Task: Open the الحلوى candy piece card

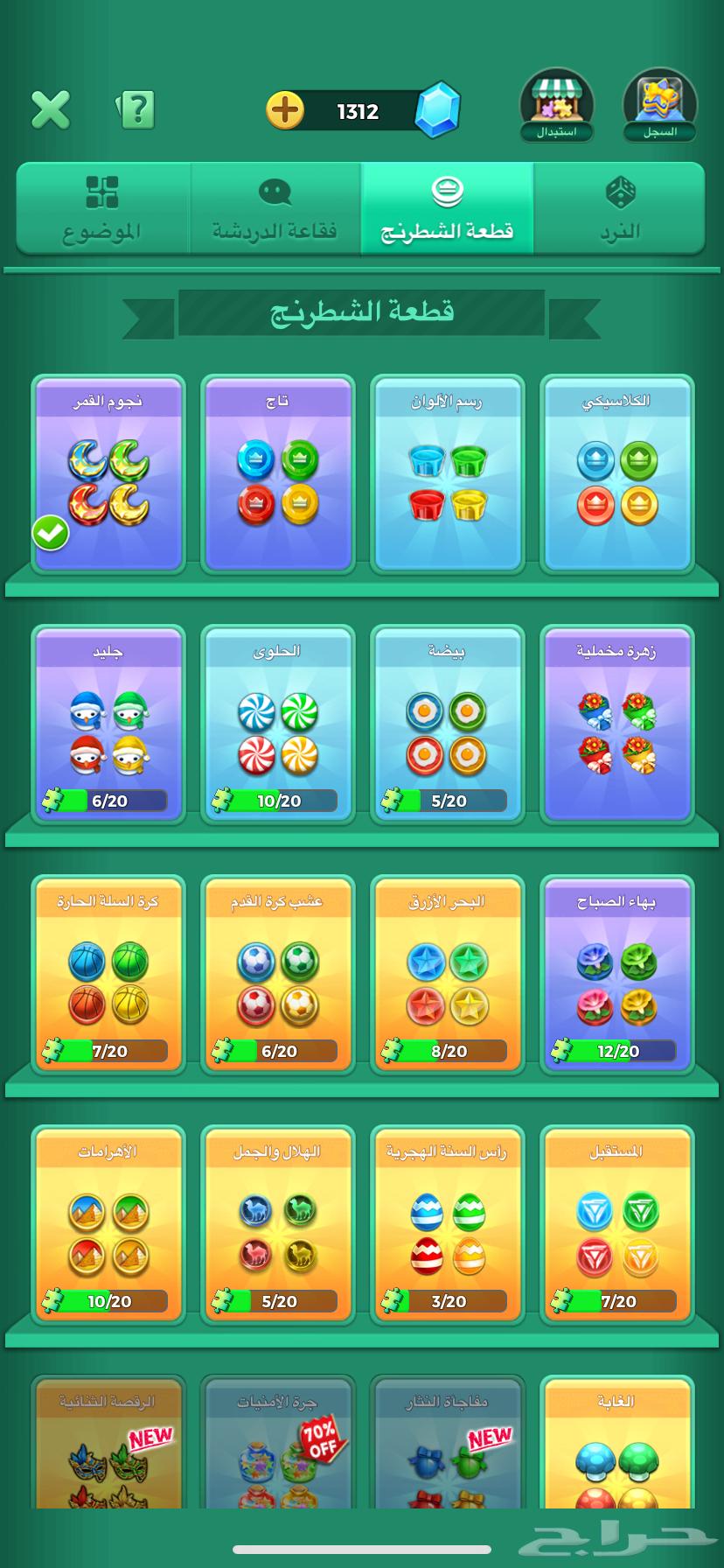Action: (x=277, y=724)
